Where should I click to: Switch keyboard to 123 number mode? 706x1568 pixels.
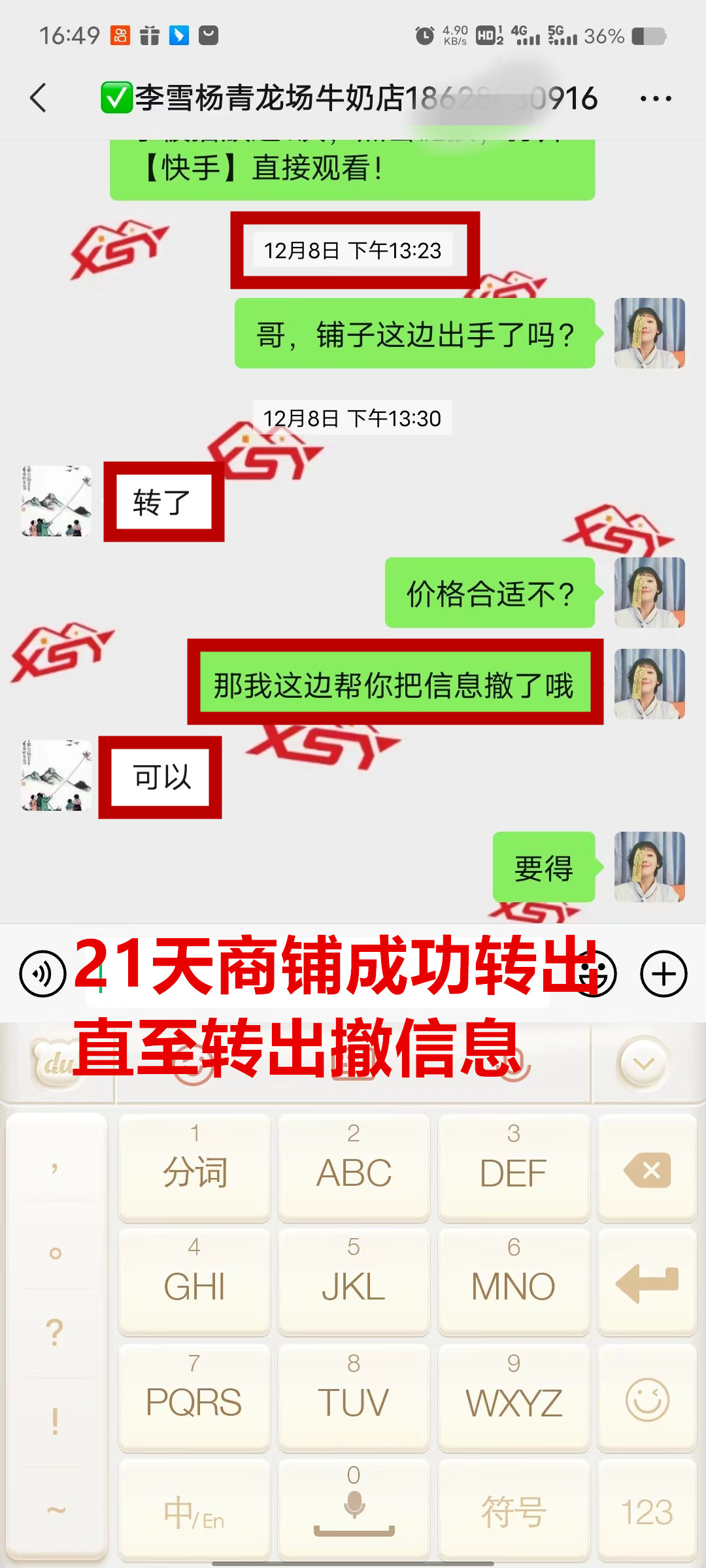click(647, 1512)
